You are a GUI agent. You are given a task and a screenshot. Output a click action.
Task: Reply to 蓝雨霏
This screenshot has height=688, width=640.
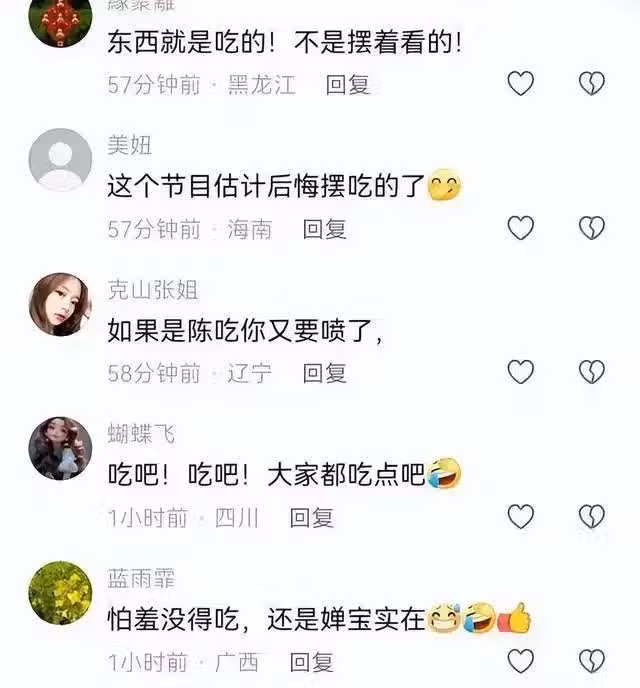point(311,661)
